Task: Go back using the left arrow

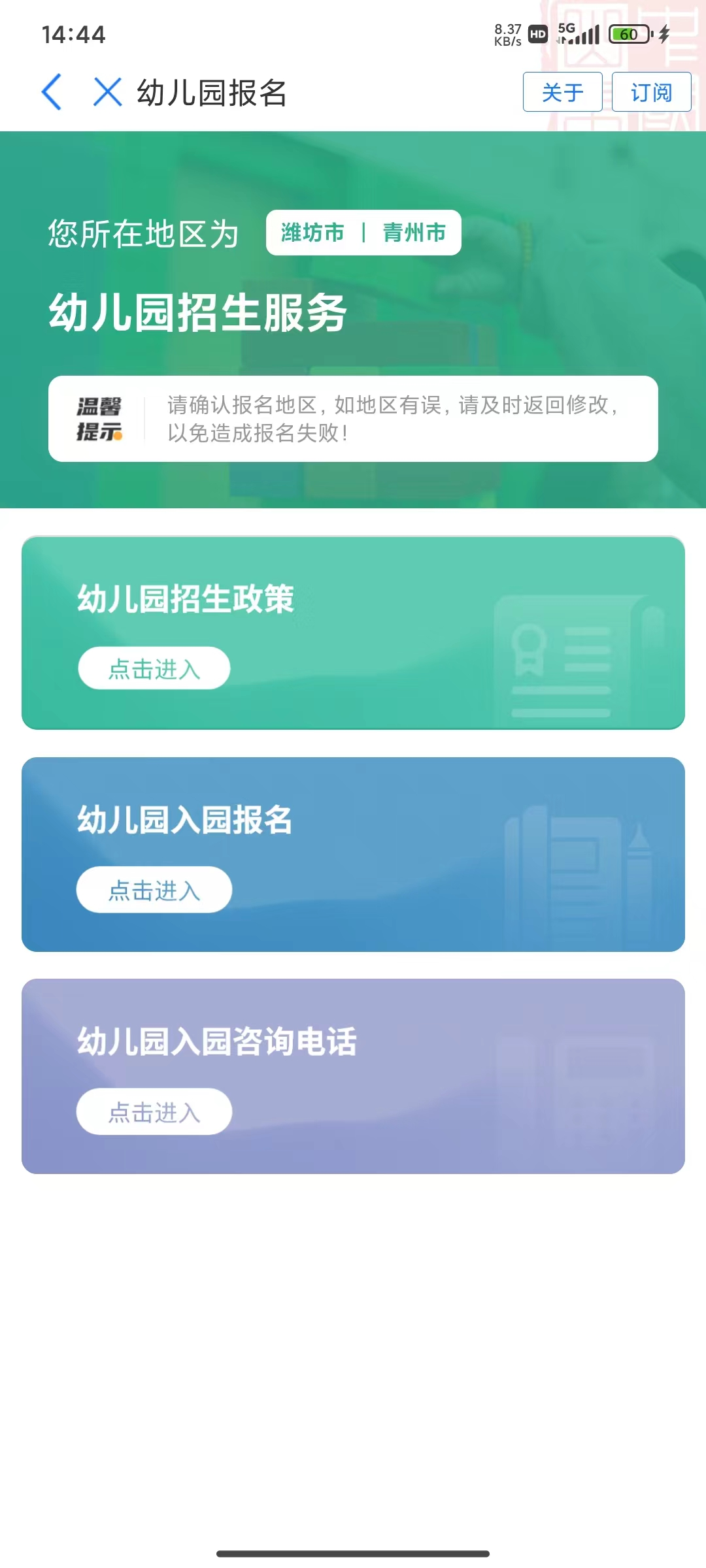Action: 52,91
